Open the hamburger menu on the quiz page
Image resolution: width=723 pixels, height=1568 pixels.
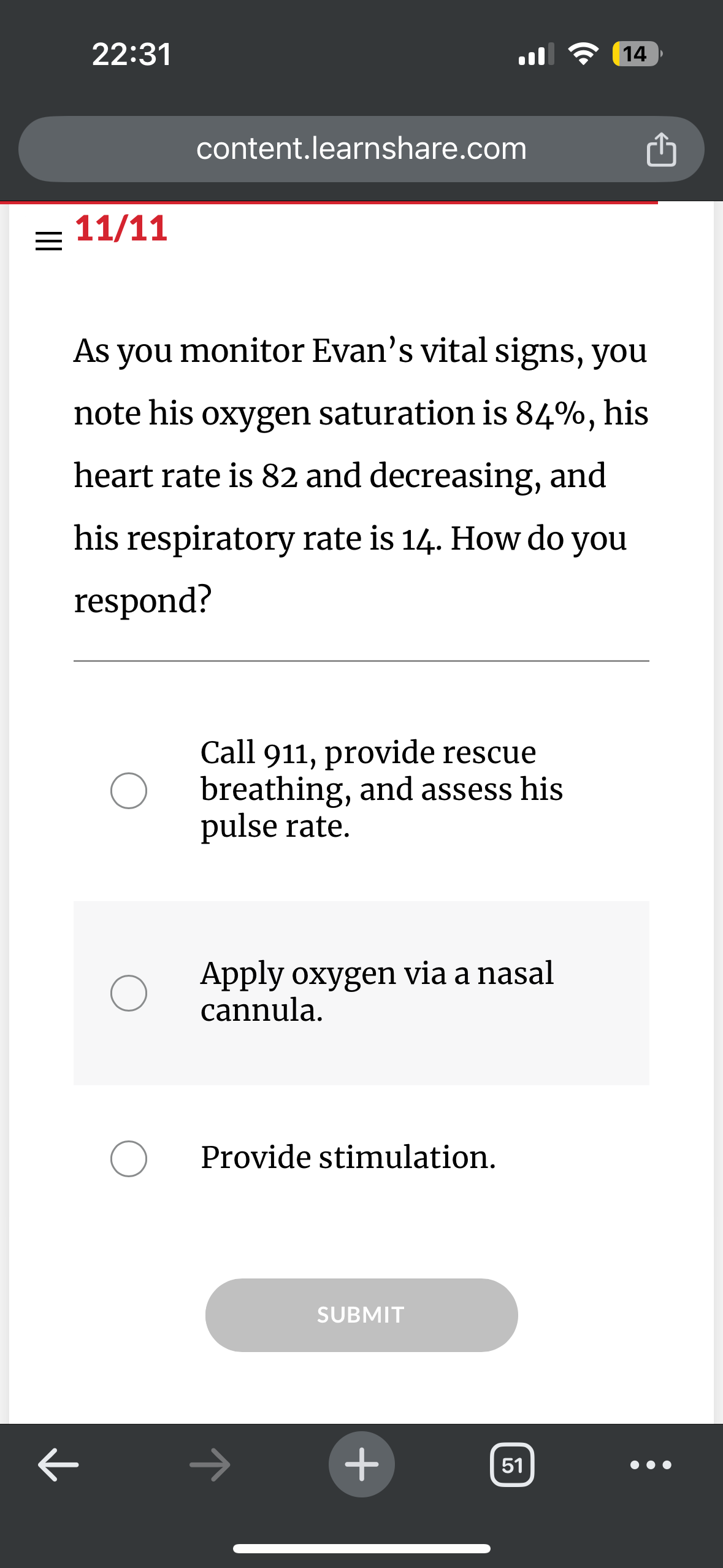click(x=50, y=239)
